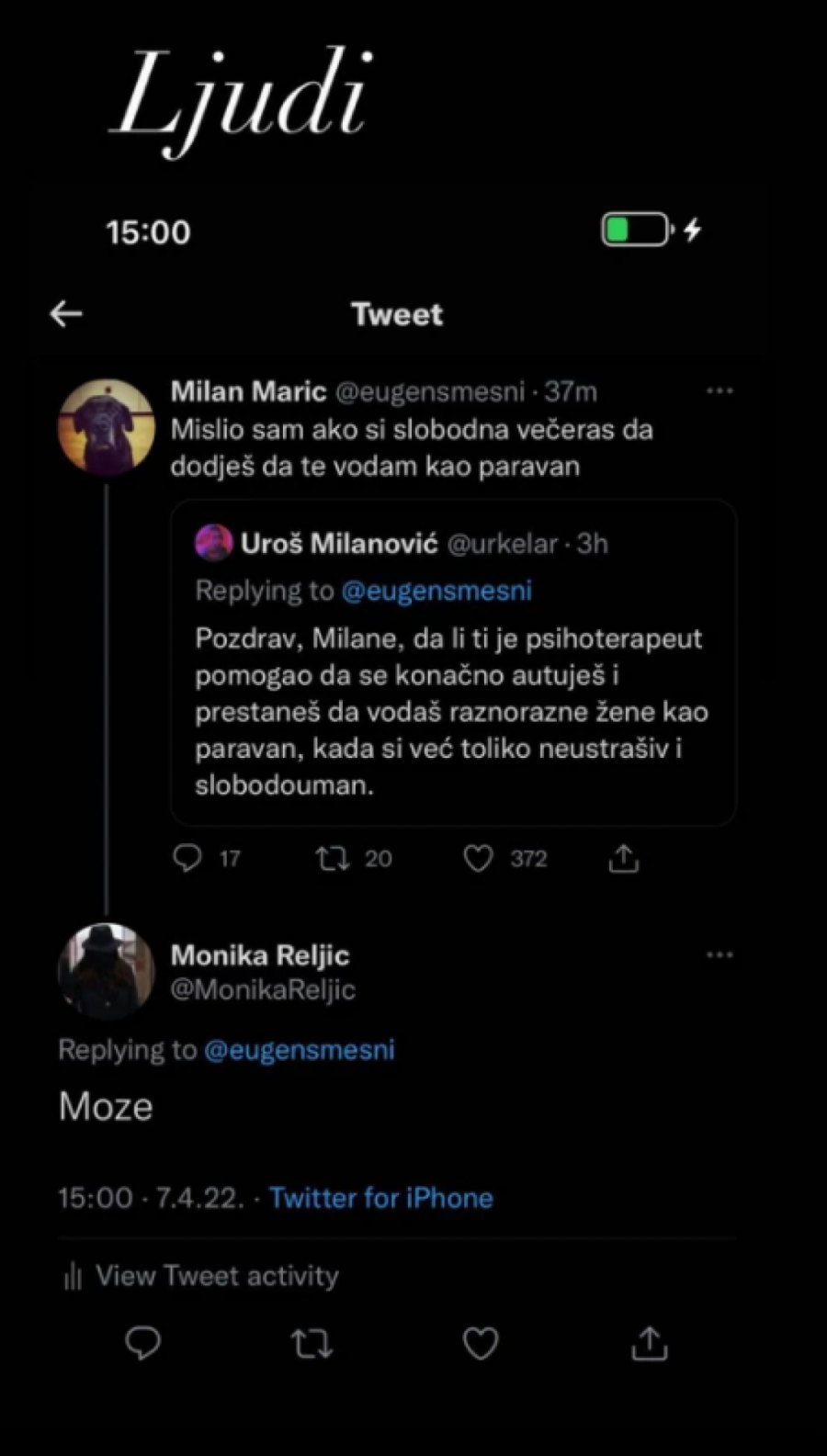Image resolution: width=827 pixels, height=1456 pixels.
Task: Open the reply icon on the bottom toolbar
Action: pyautogui.click(x=142, y=1343)
